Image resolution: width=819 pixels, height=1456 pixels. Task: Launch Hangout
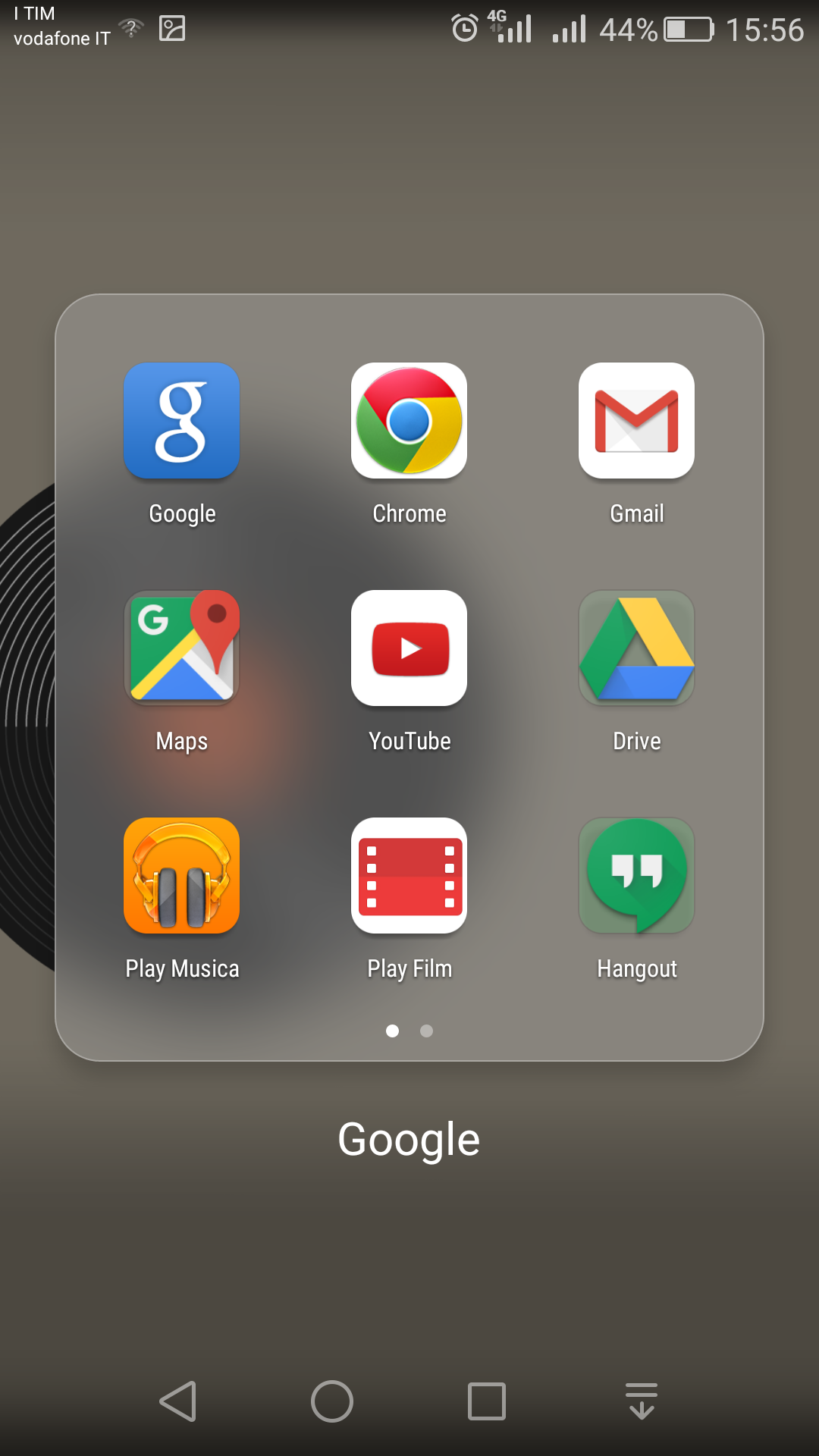(637, 876)
